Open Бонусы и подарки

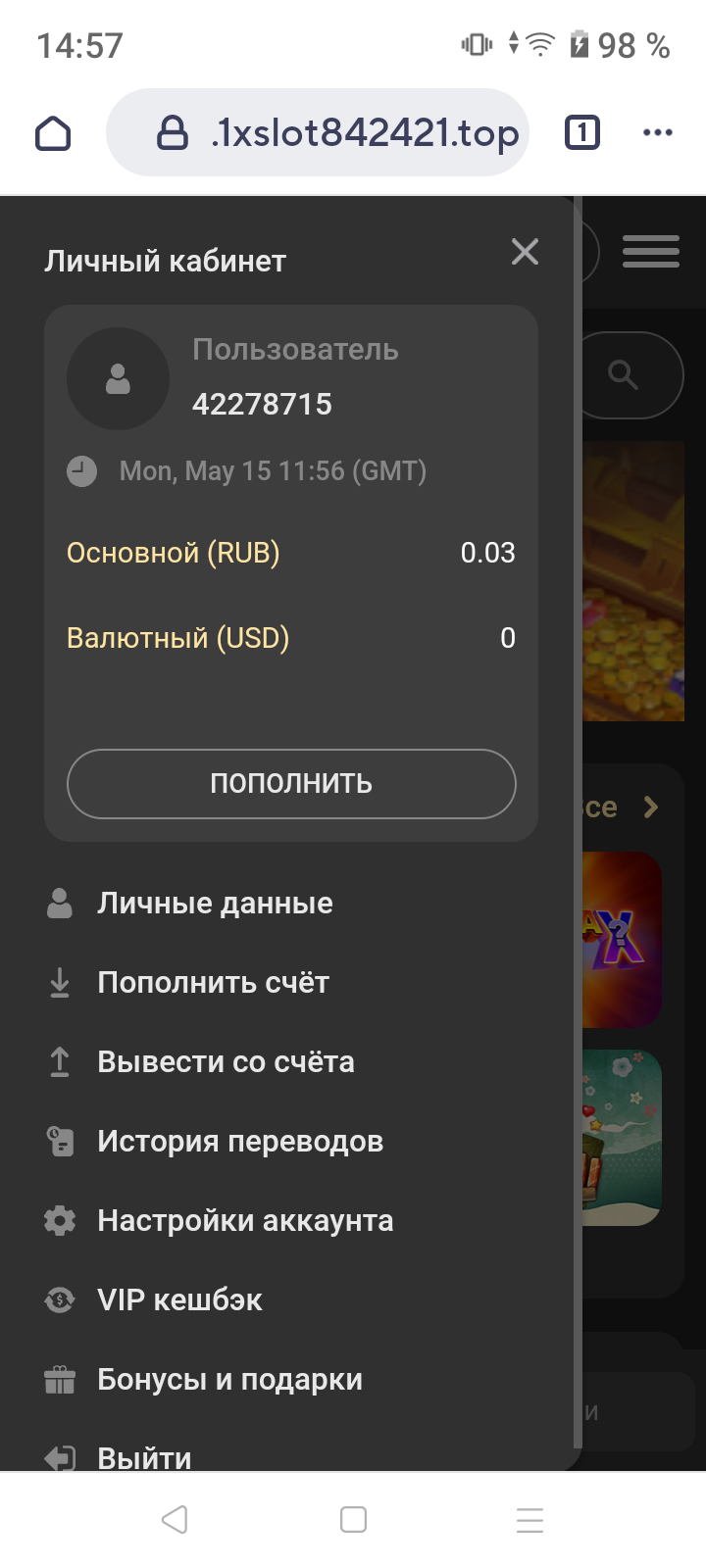pos(229,1380)
